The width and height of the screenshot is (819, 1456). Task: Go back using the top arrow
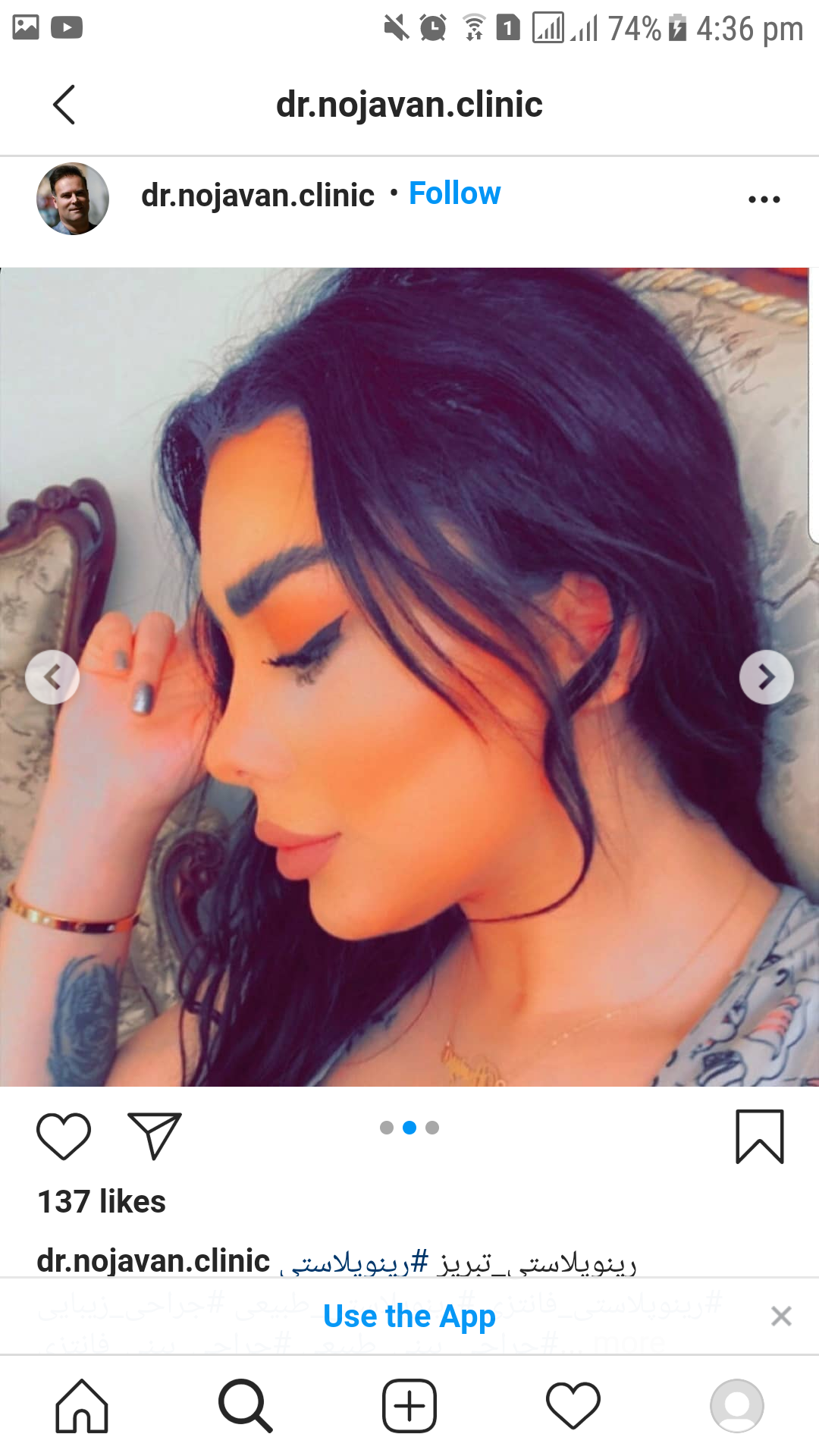[x=64, y=105]
